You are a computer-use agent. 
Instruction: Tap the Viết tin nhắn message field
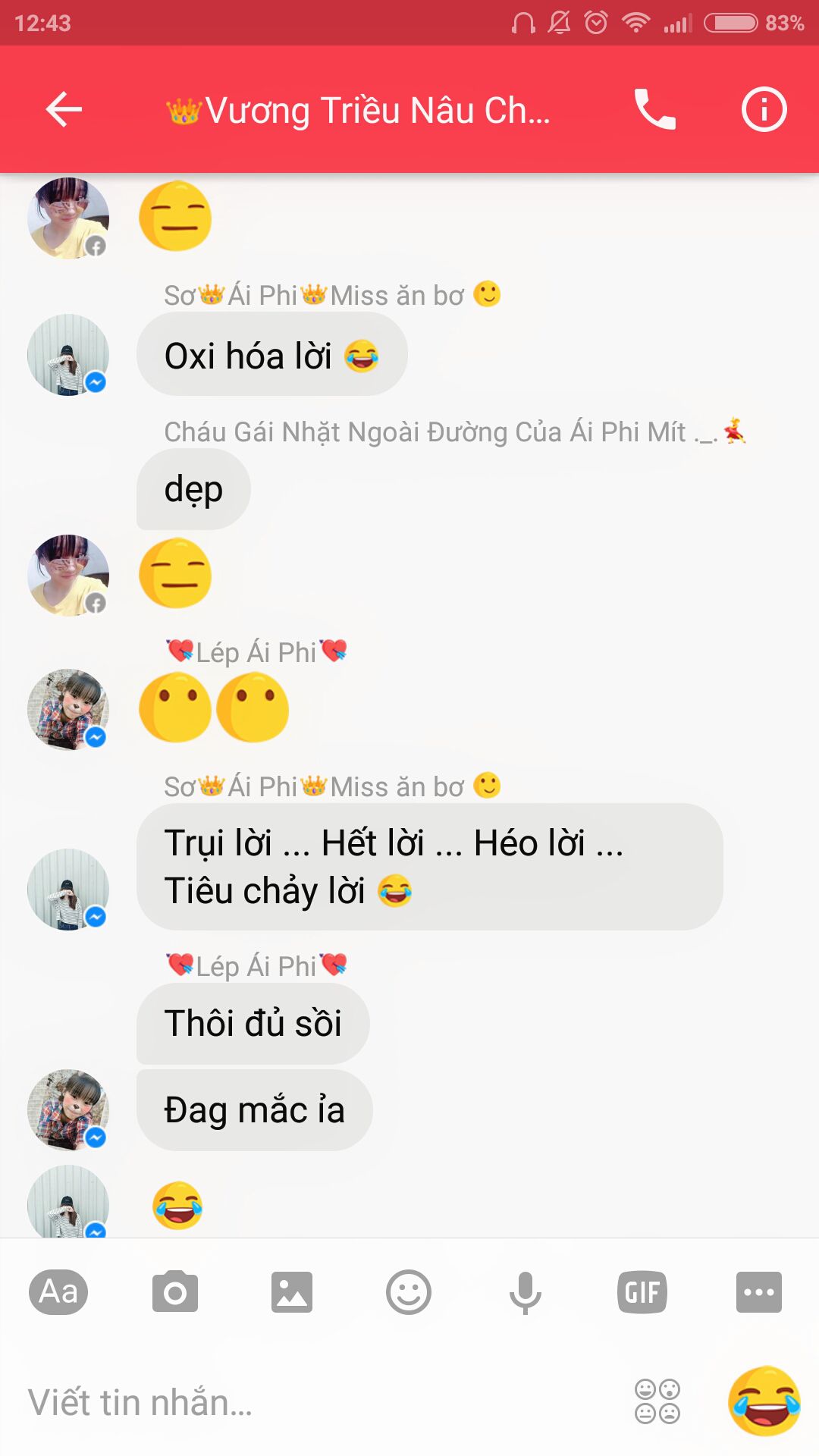pyautogui.click(x=303, y=1402)
